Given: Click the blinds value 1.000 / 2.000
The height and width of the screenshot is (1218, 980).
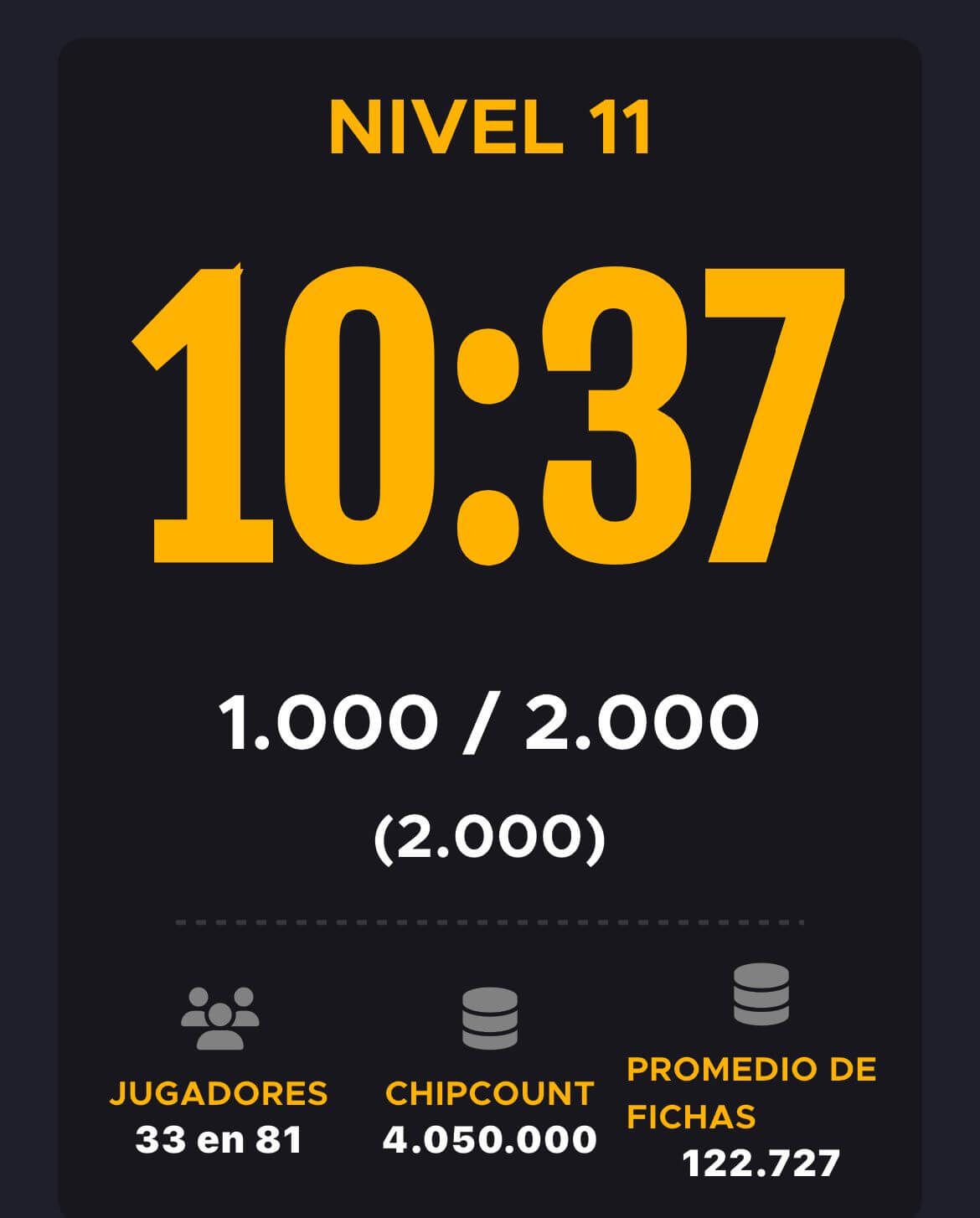Looking at the screenshot, I should point(488,722).
